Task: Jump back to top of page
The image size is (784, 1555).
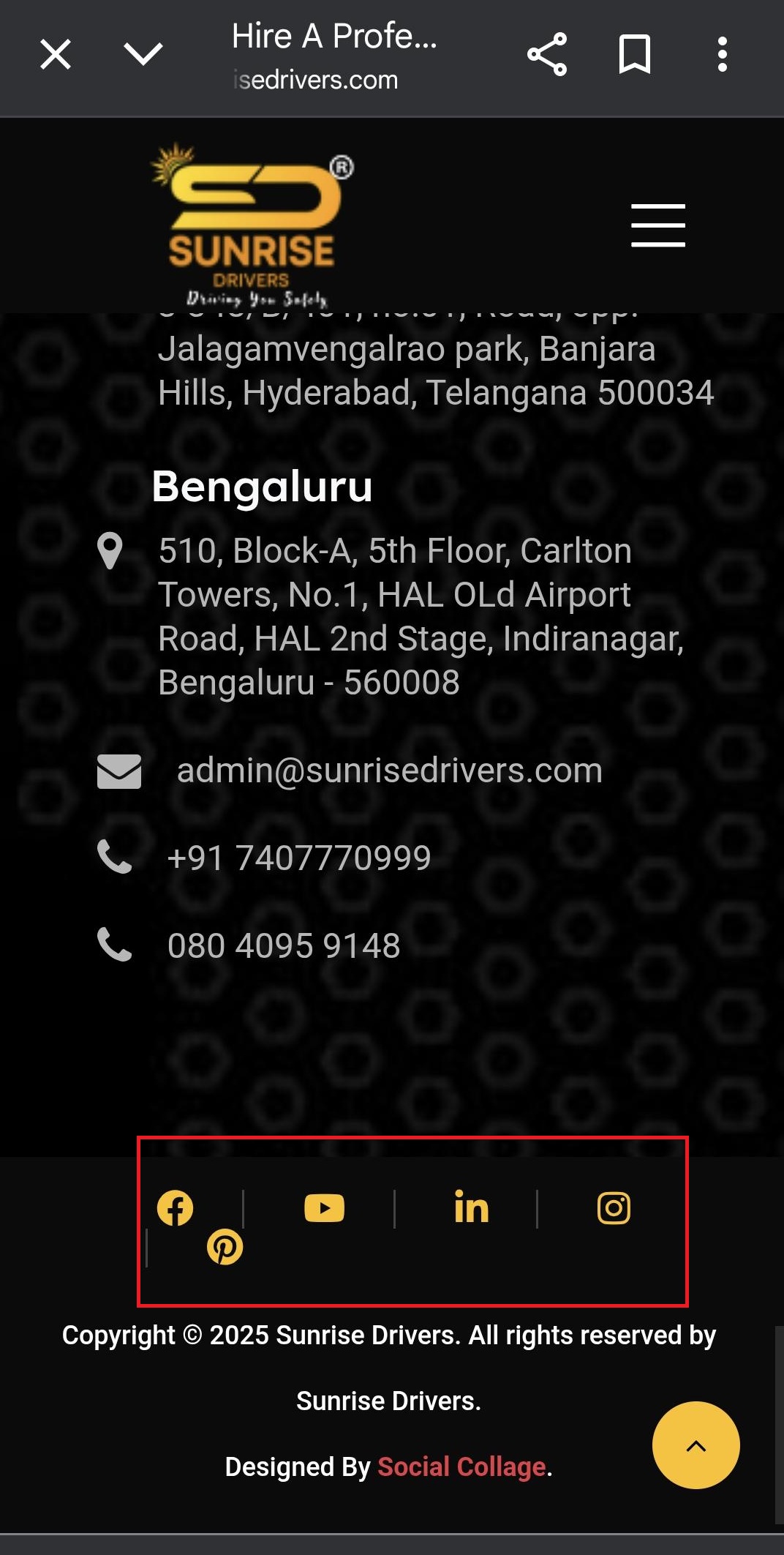Action: (x=696, y=1445)
